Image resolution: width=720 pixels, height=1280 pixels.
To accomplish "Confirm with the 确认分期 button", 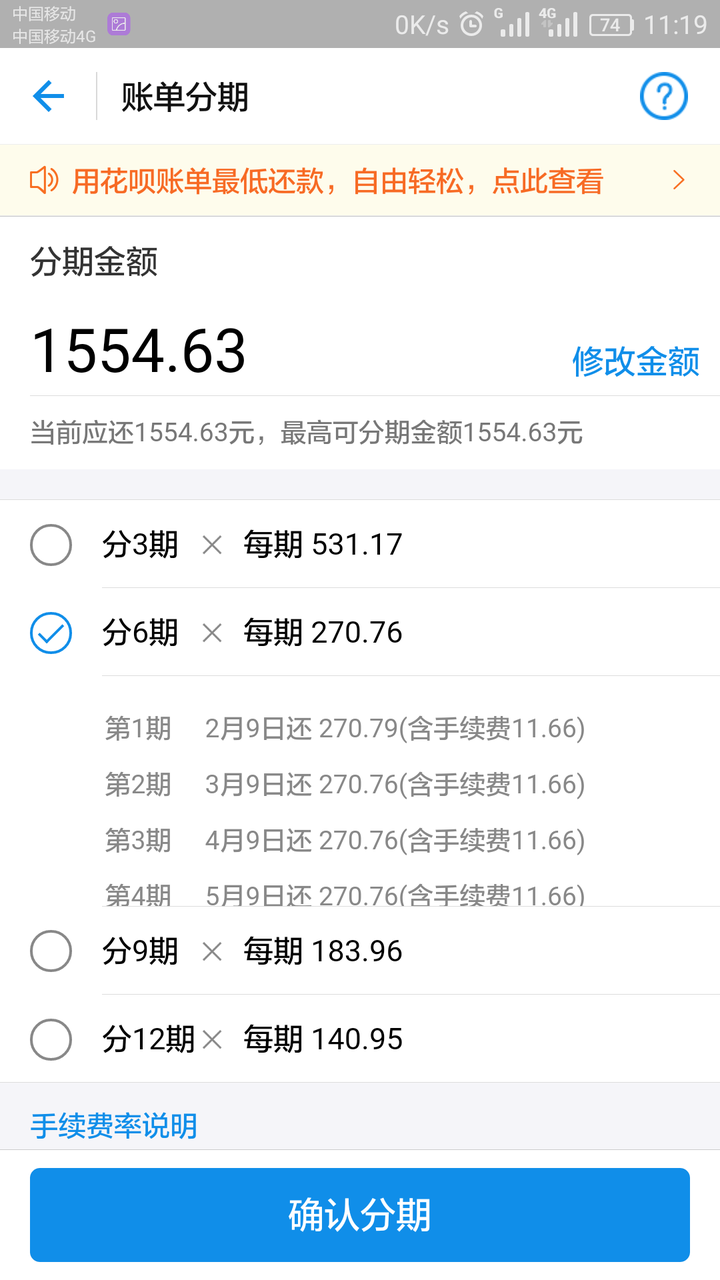I will (360, 1215).
